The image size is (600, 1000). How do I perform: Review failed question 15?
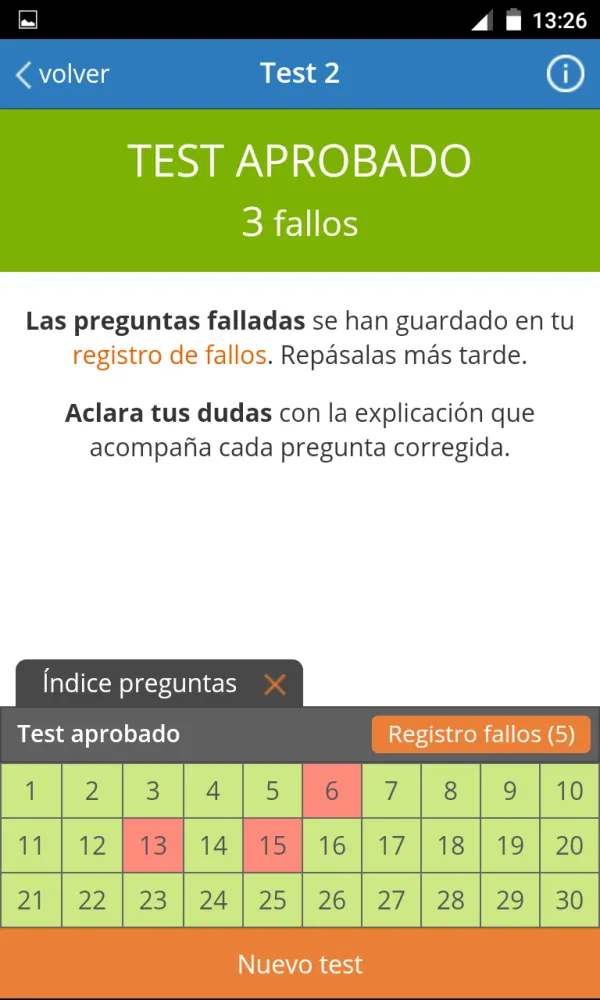[x=272, y=846]
